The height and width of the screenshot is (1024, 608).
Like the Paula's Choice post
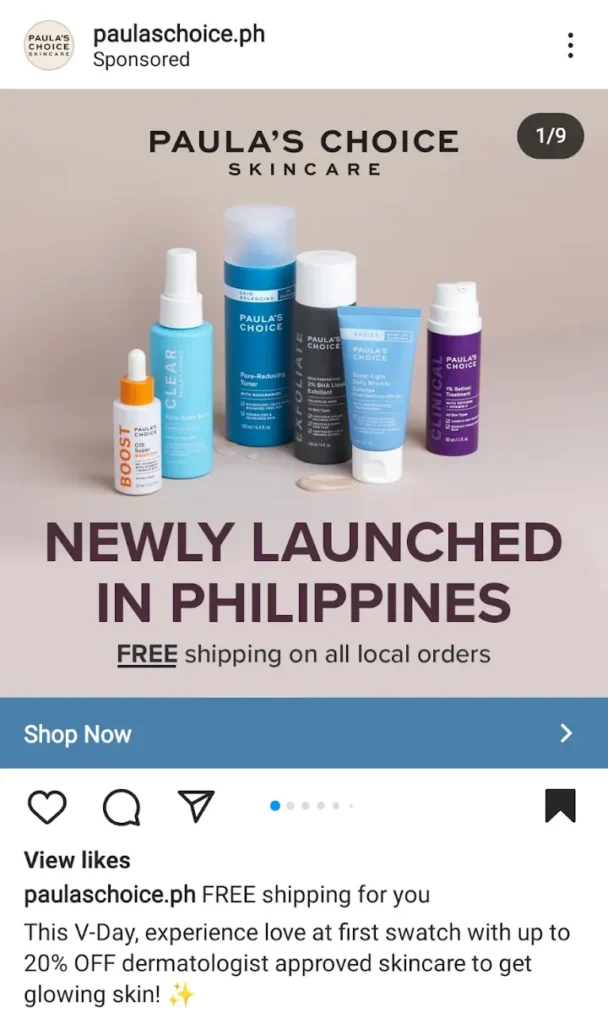click(x=46, y=806)
